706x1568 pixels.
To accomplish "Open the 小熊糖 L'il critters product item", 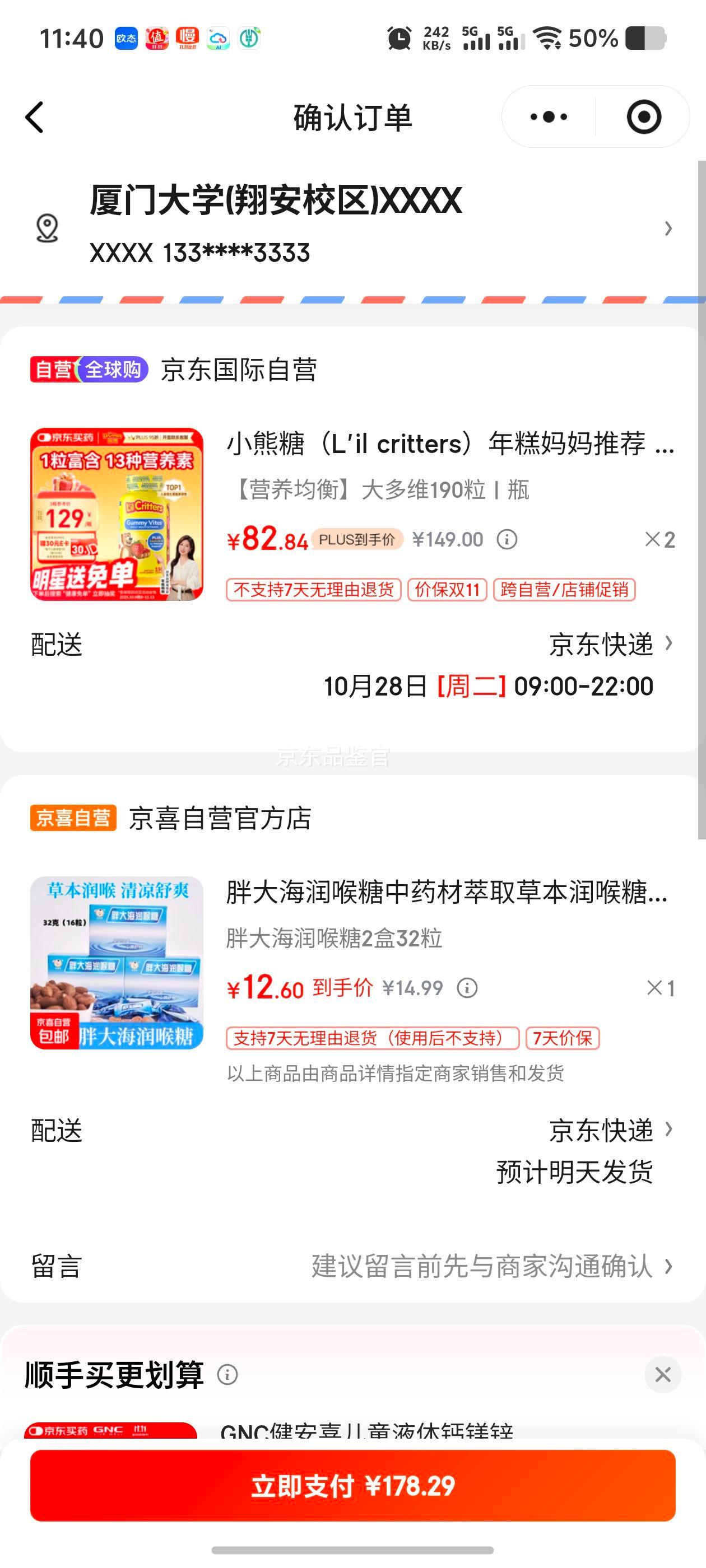I will 449,444.
